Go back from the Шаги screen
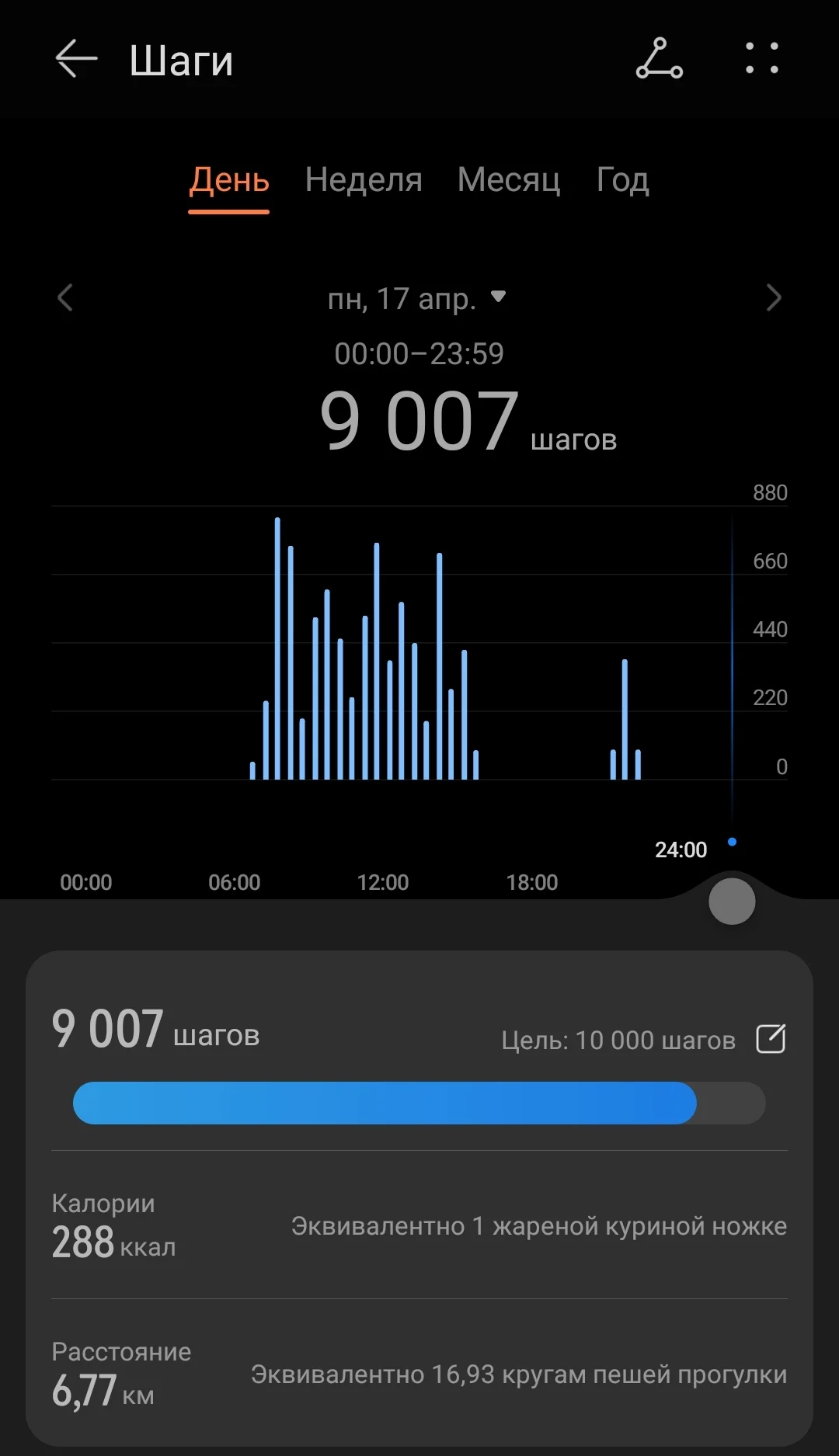 [x=76, y=59]
